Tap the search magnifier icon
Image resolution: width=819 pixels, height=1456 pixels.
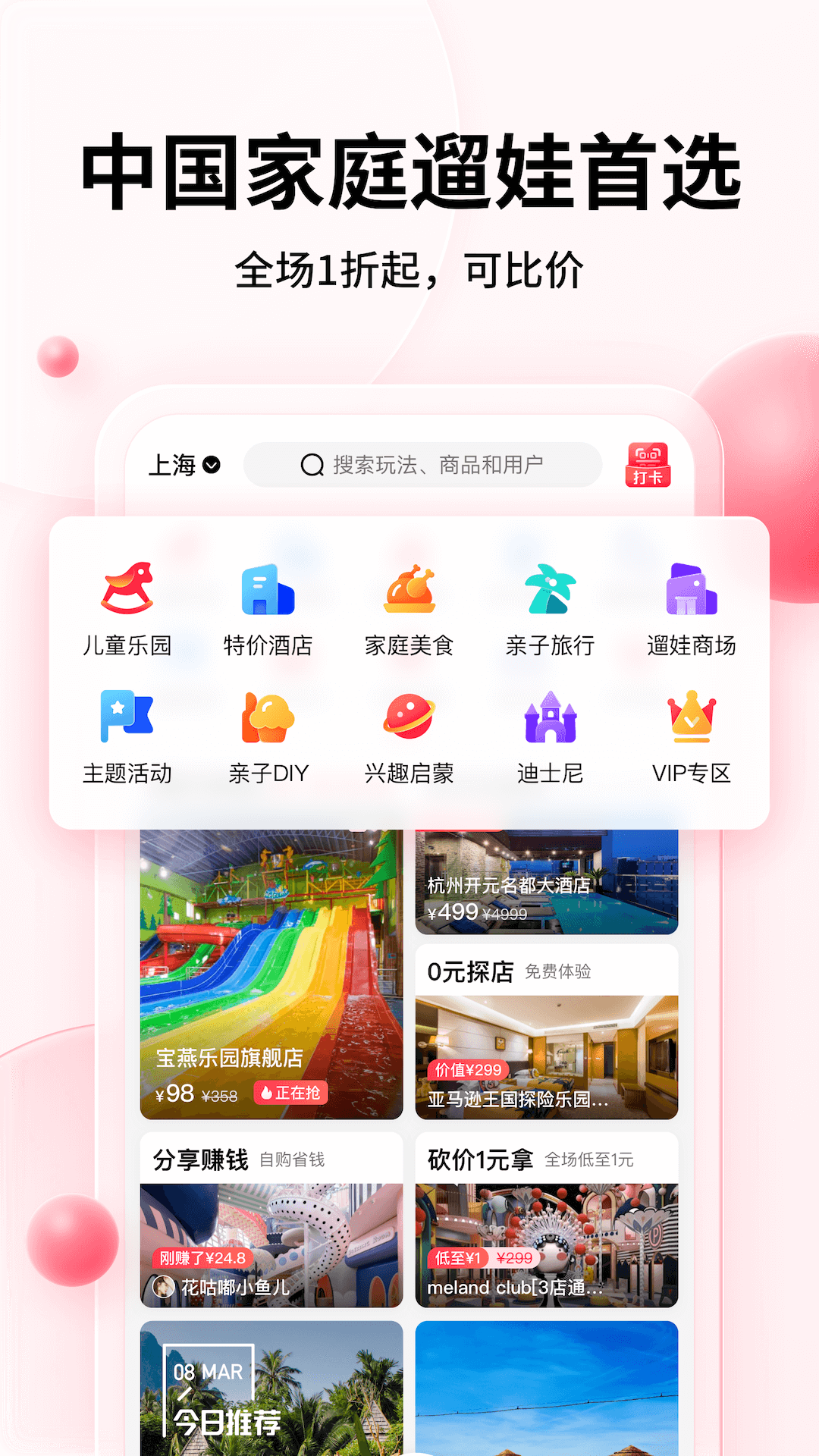pos(311,465)
